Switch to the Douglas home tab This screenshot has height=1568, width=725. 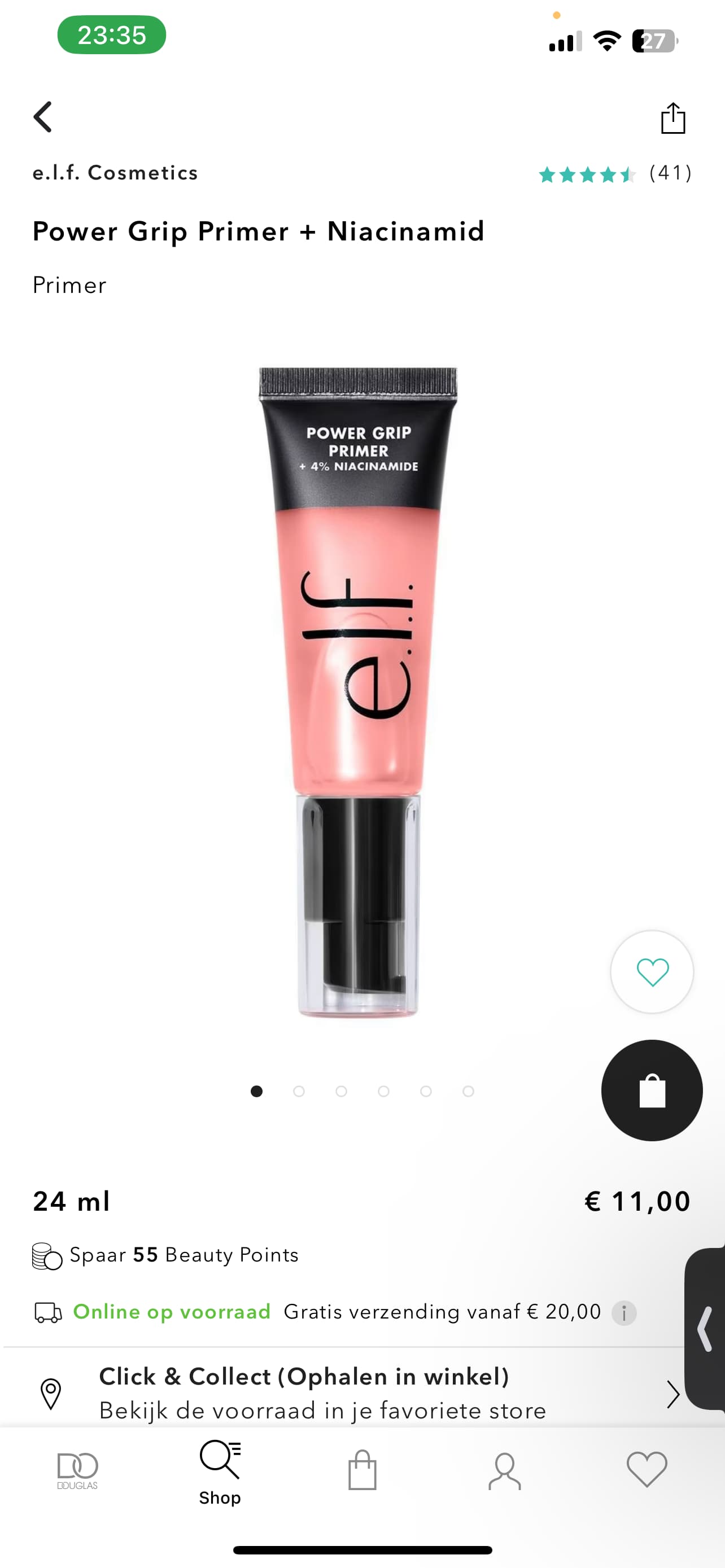(x=77, y=1470)
